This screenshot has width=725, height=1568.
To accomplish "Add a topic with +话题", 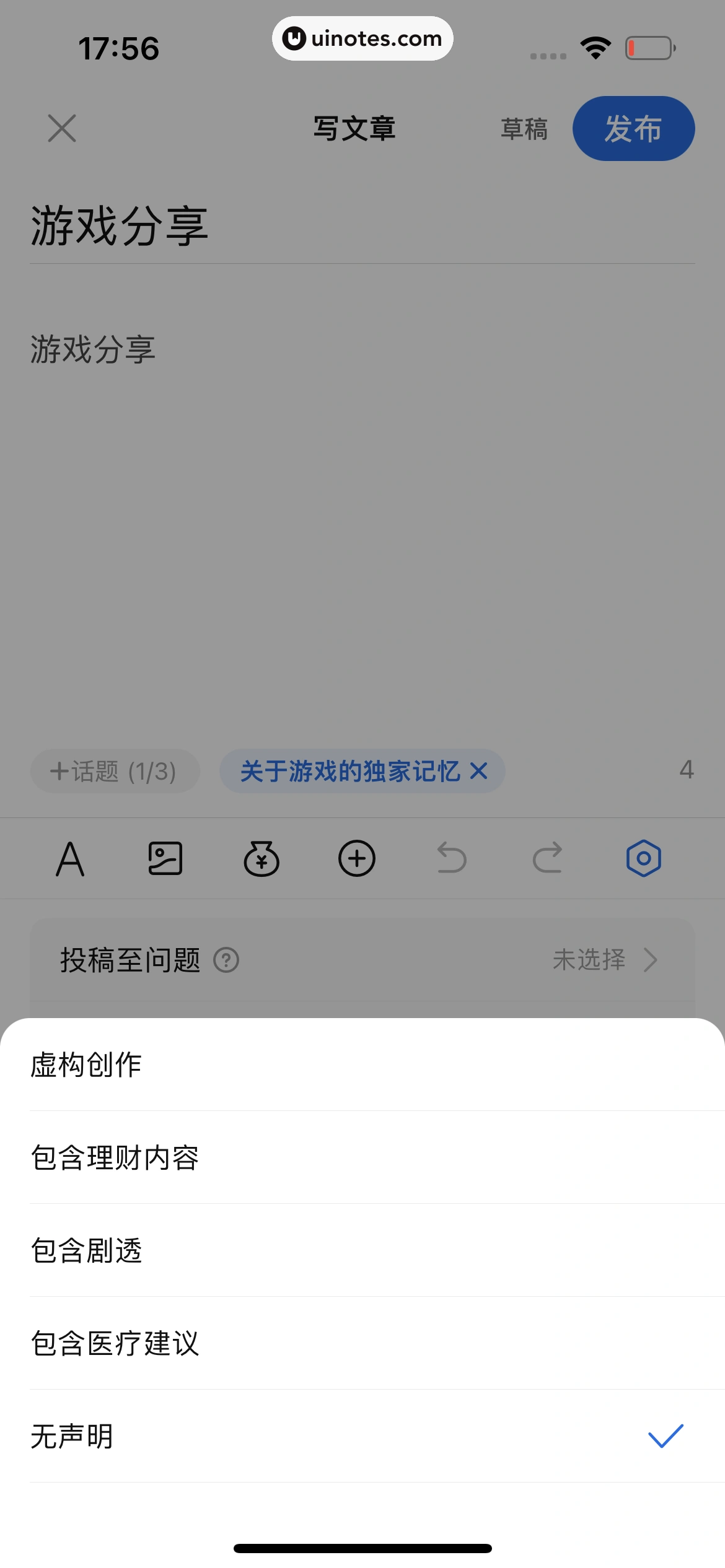I will tap(115, 772).
